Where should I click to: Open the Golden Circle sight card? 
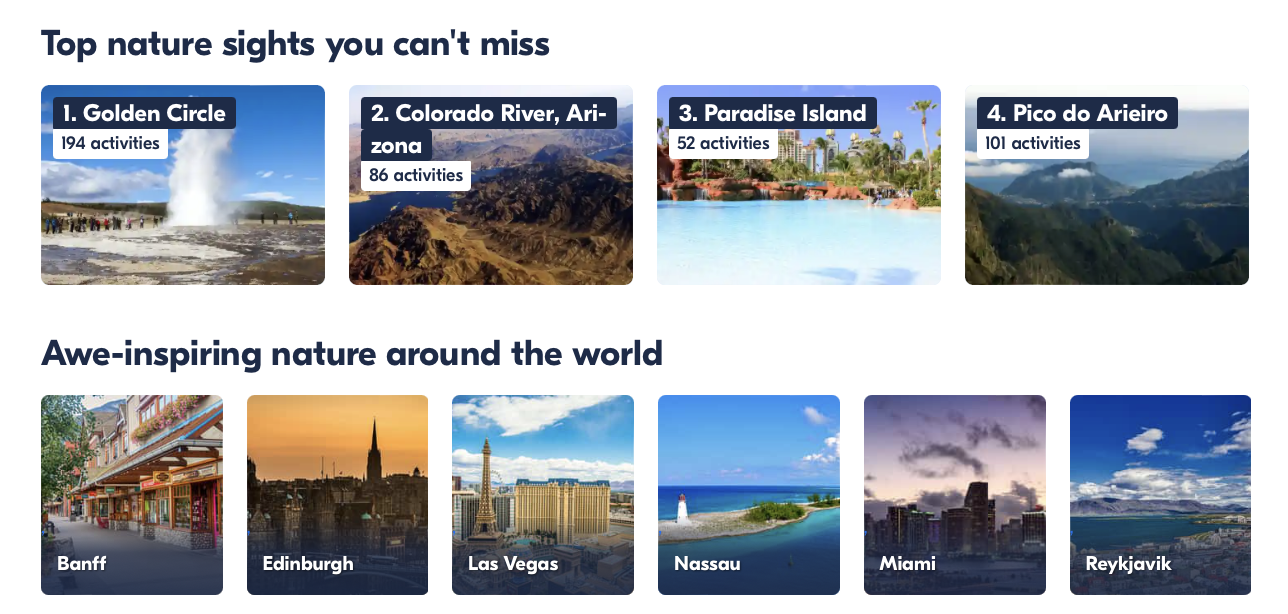[x=183, y=185]
